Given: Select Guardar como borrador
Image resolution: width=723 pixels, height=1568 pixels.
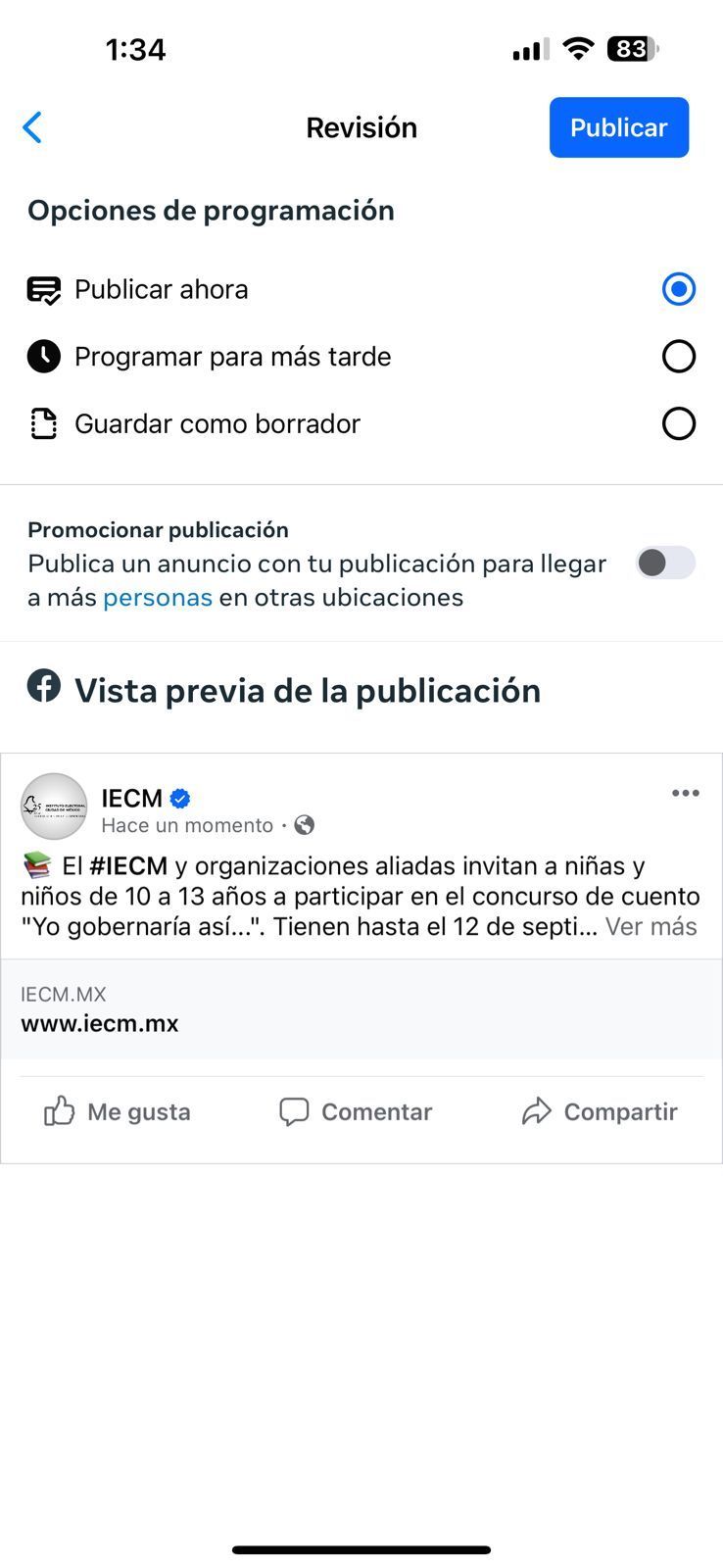Looking at the screenshot, I should [x=678, y=423].
